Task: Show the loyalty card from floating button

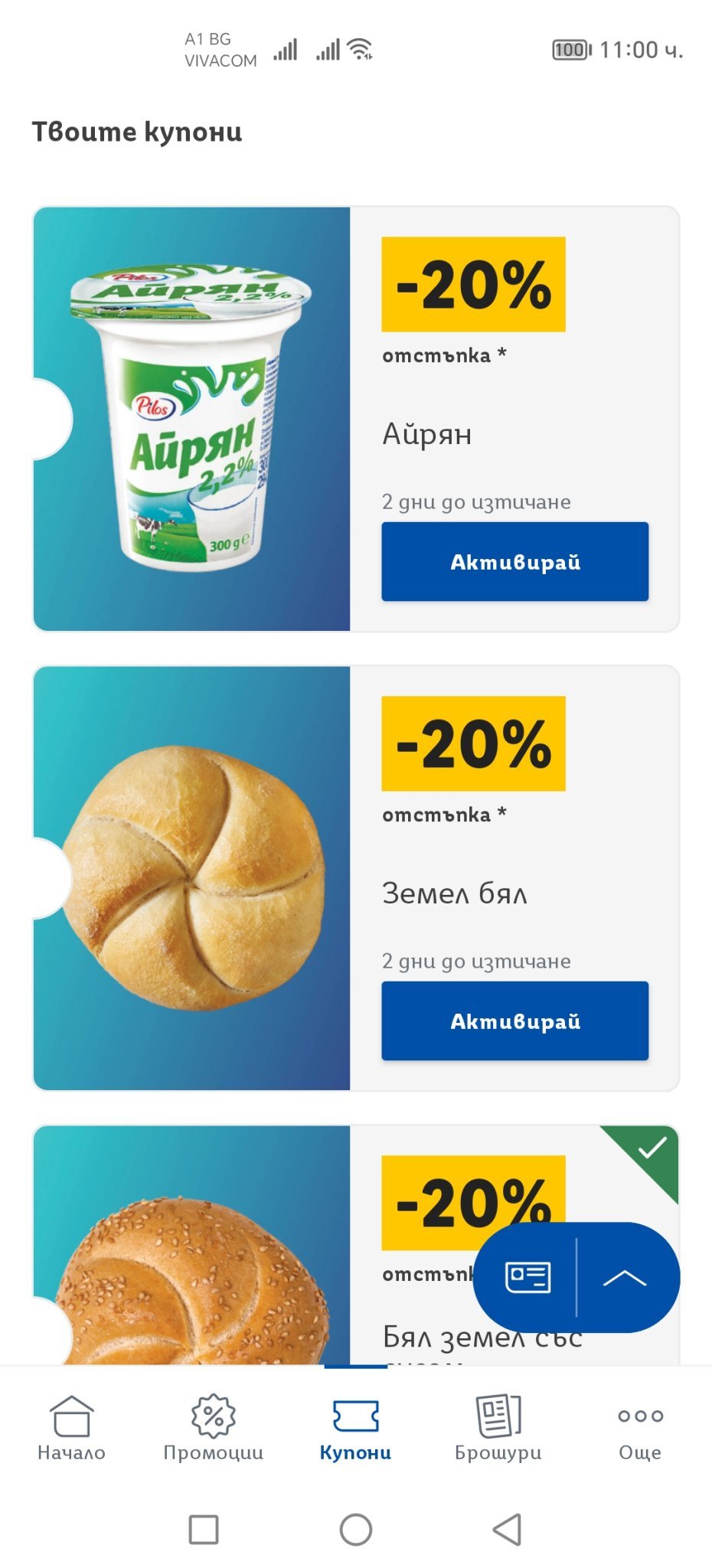Action: (527, 1277)
